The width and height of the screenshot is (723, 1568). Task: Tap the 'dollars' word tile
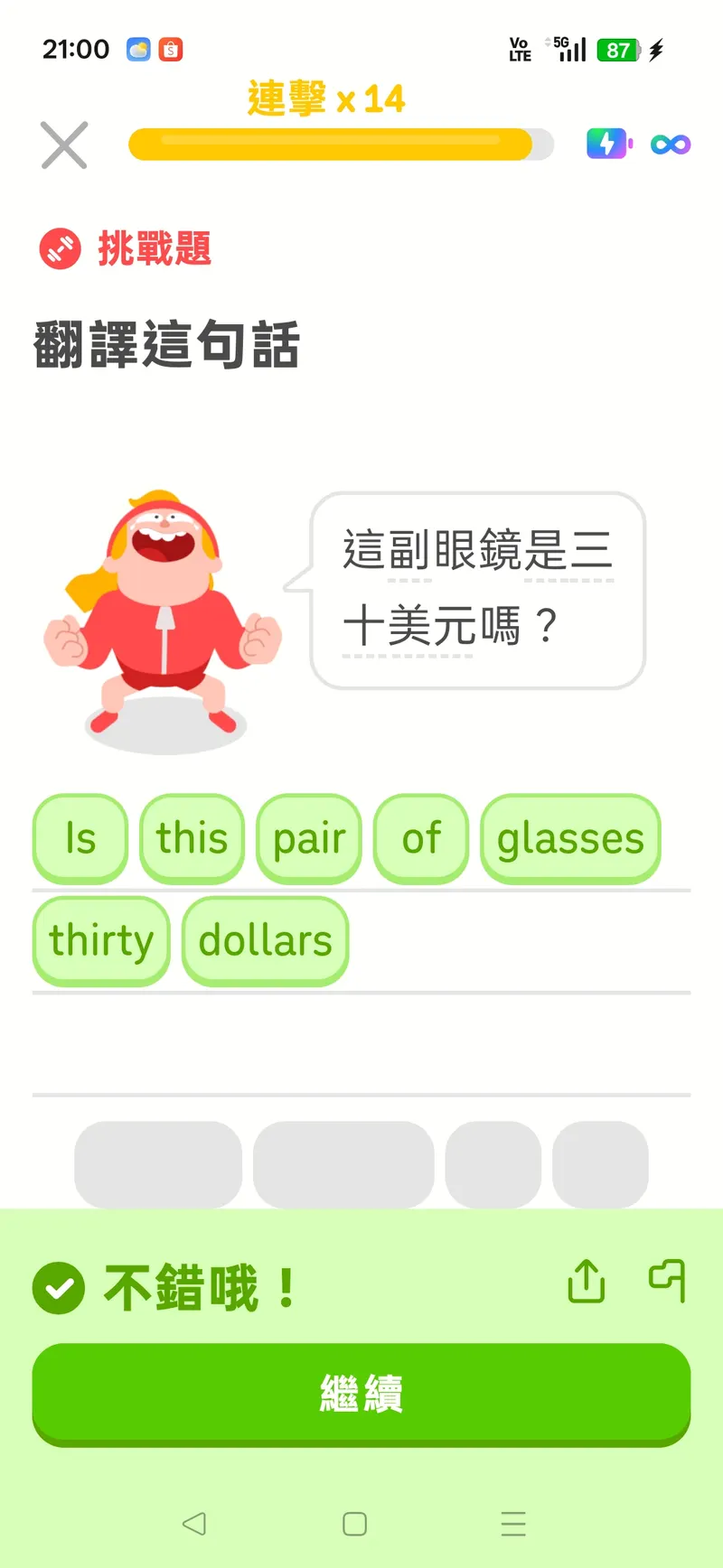coord(266,940)
